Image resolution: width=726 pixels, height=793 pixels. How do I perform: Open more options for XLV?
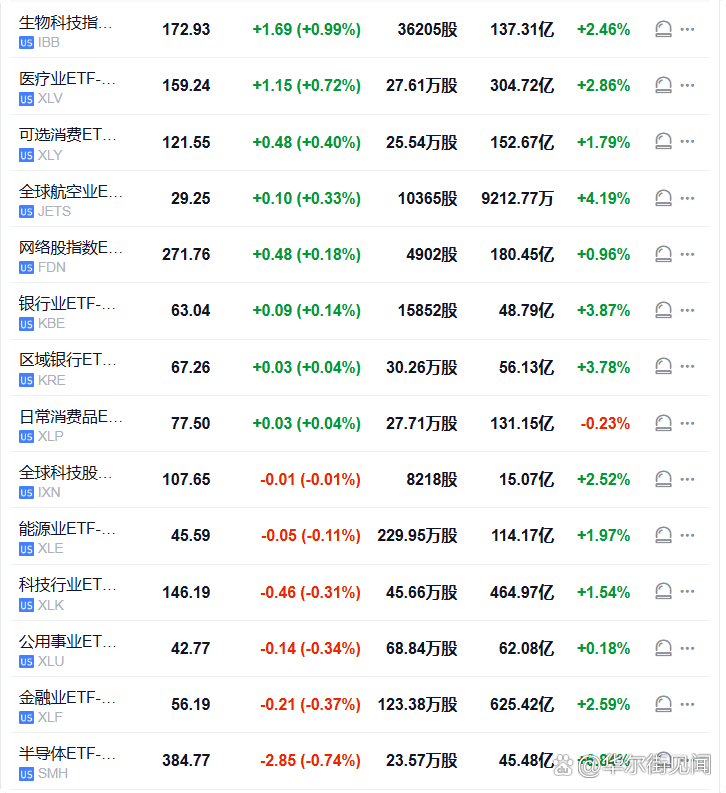point(687,86)
